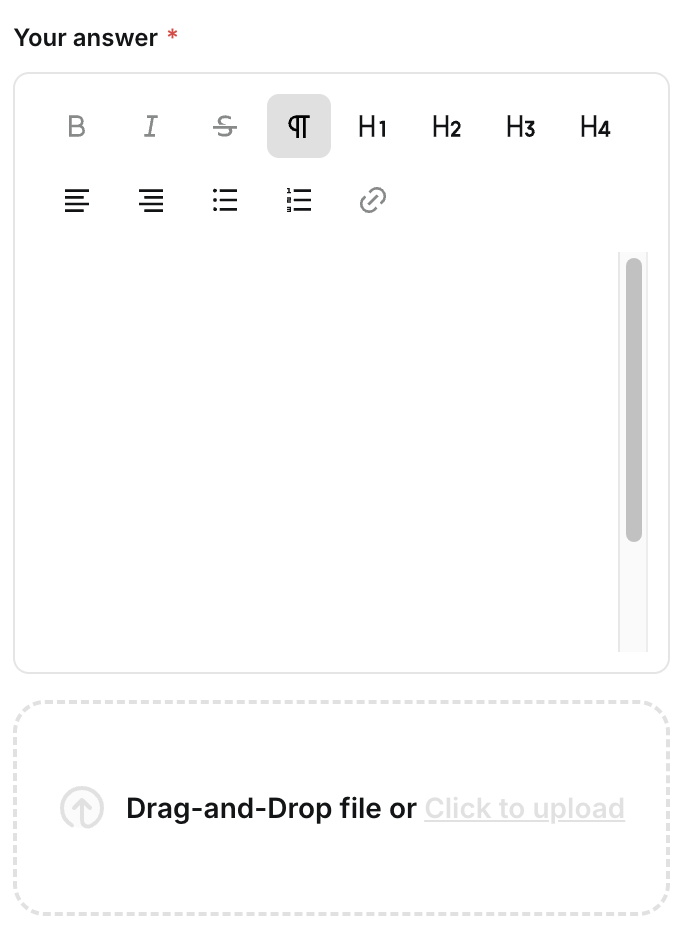Tap the text editor scrollbar
The width and height of the screenshot is (692, 952).
tap(634, 400)
